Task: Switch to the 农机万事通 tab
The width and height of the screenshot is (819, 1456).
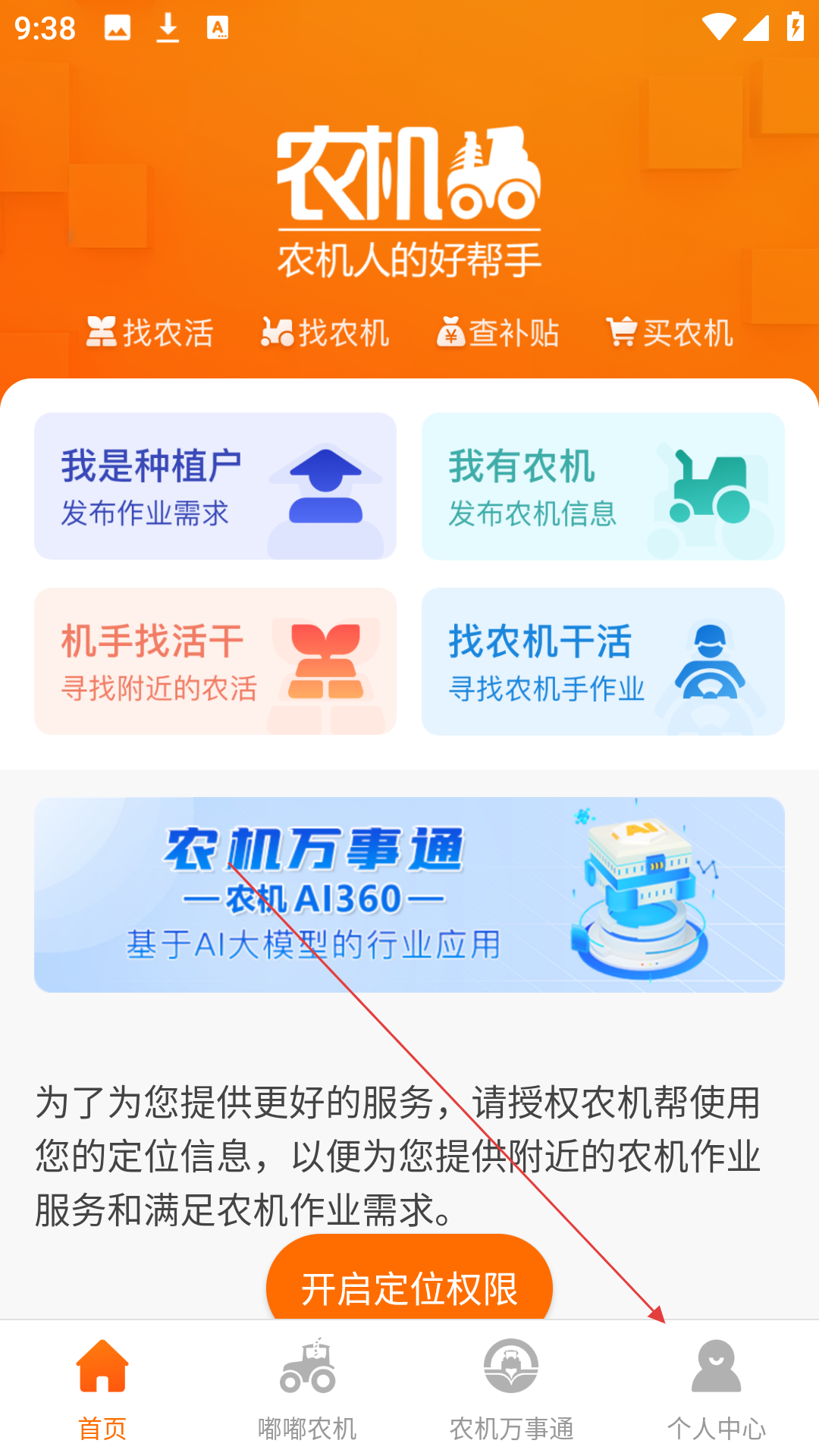Action: click(512, 1389)
